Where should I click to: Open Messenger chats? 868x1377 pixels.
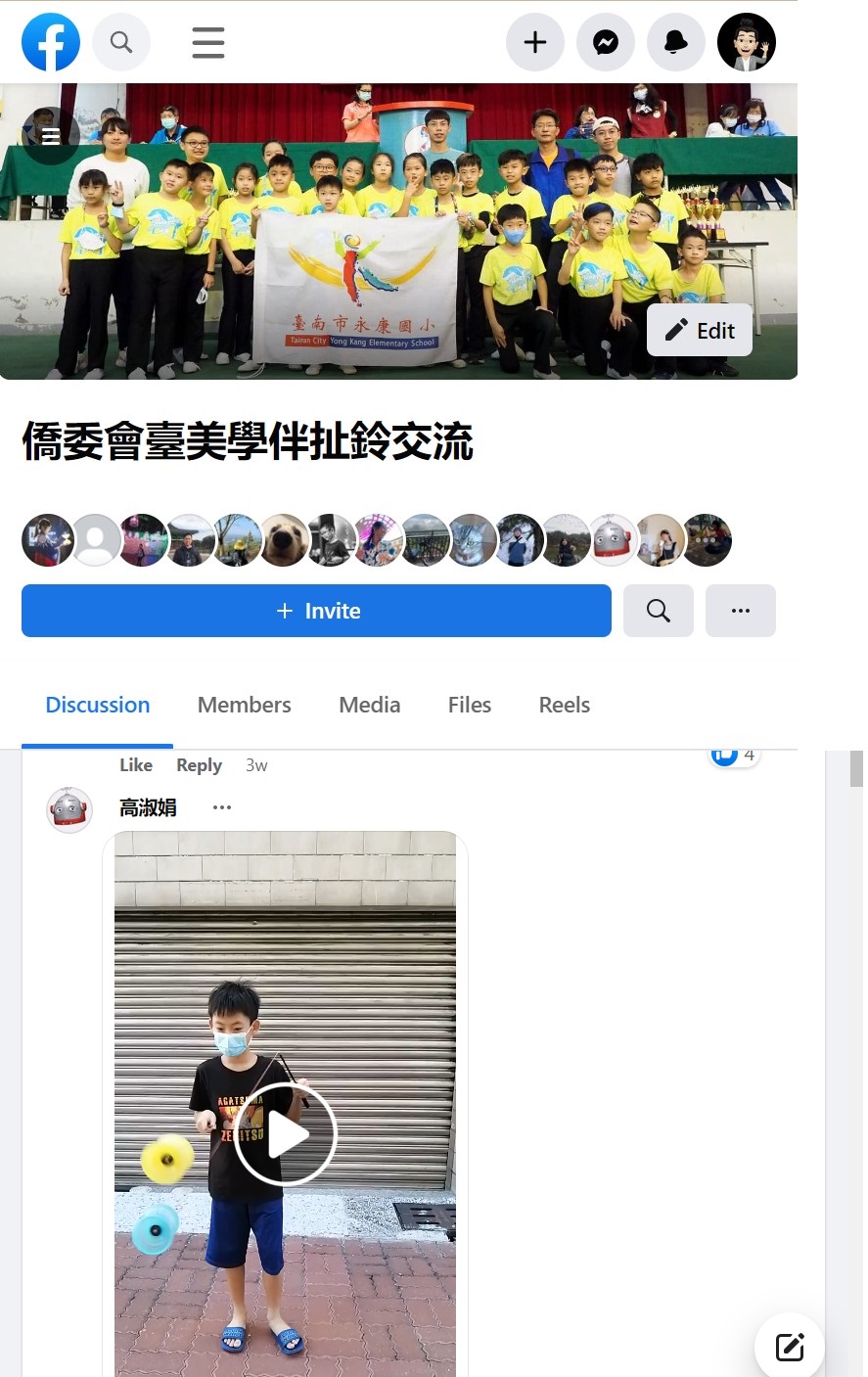(x=606, y=42)
